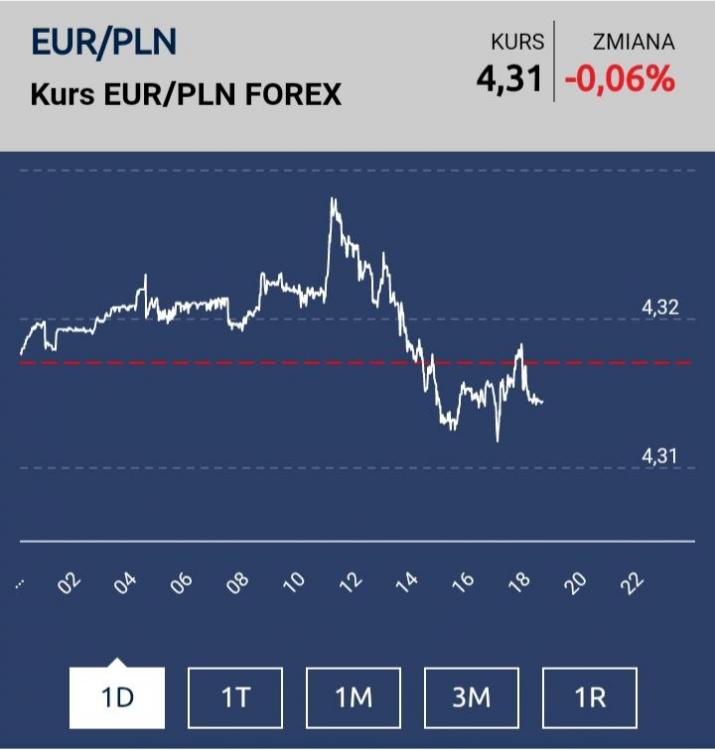Change the chart to 3M

point(471,697)
